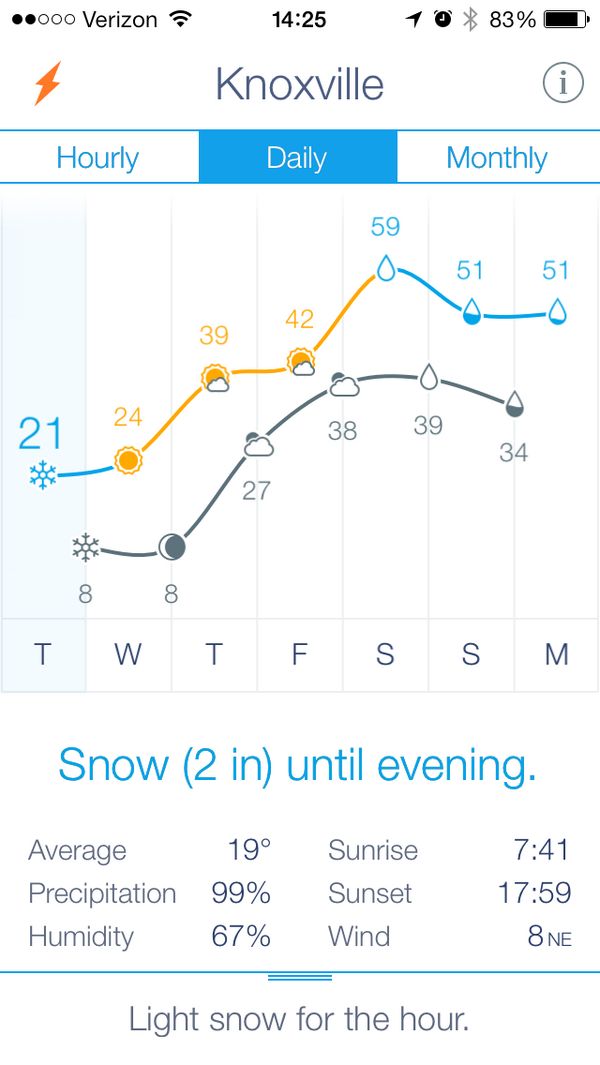
Task: Select the W day column
Action: click(x=128, y=655)
